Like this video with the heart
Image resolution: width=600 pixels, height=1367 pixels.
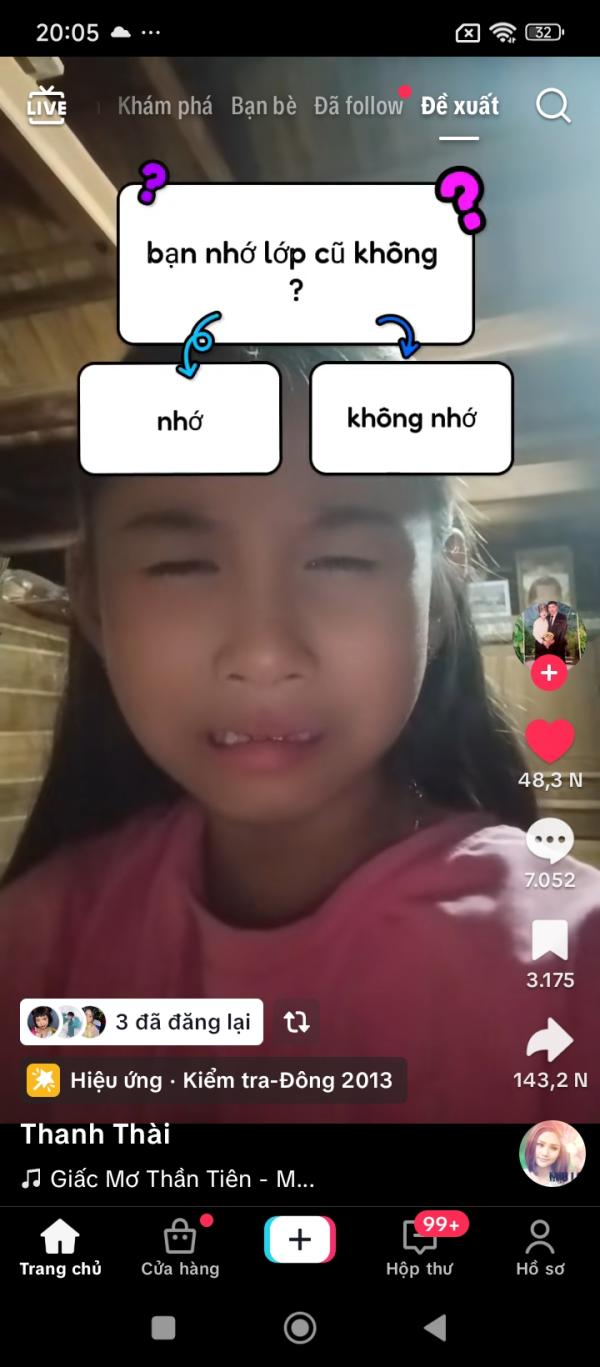pos(549,742)
